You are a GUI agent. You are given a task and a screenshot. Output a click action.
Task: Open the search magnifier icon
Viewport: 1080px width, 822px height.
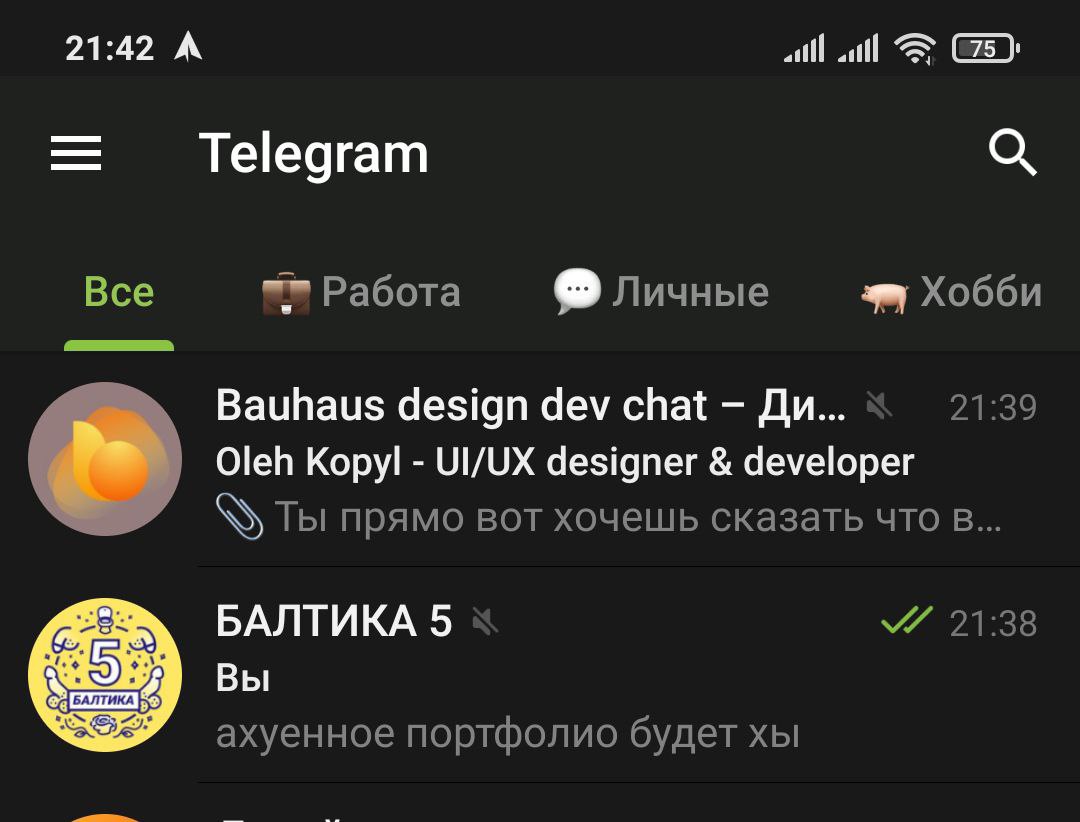(1012, 154)
